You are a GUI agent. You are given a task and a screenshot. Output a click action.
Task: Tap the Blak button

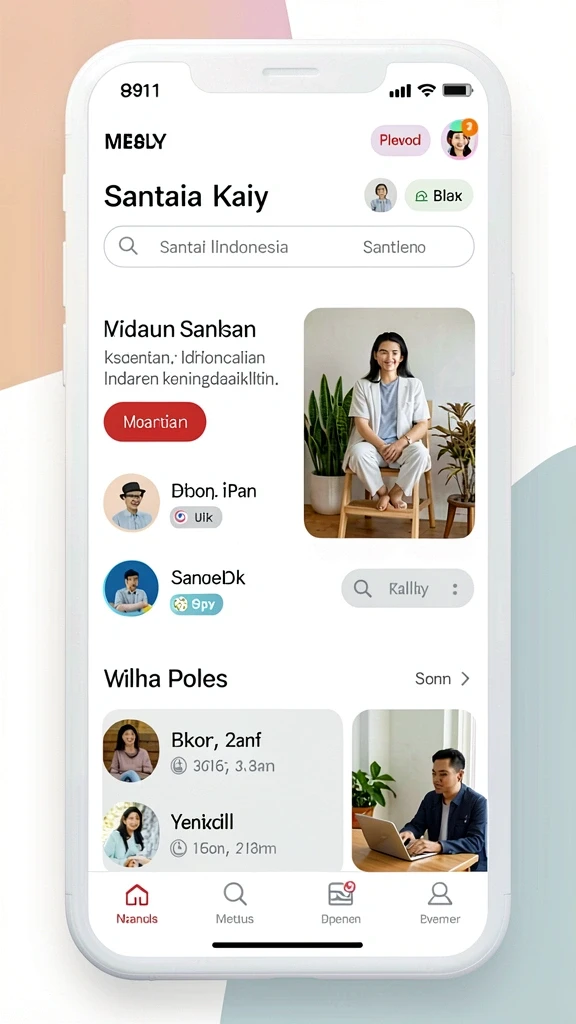[x=439, y=195]
